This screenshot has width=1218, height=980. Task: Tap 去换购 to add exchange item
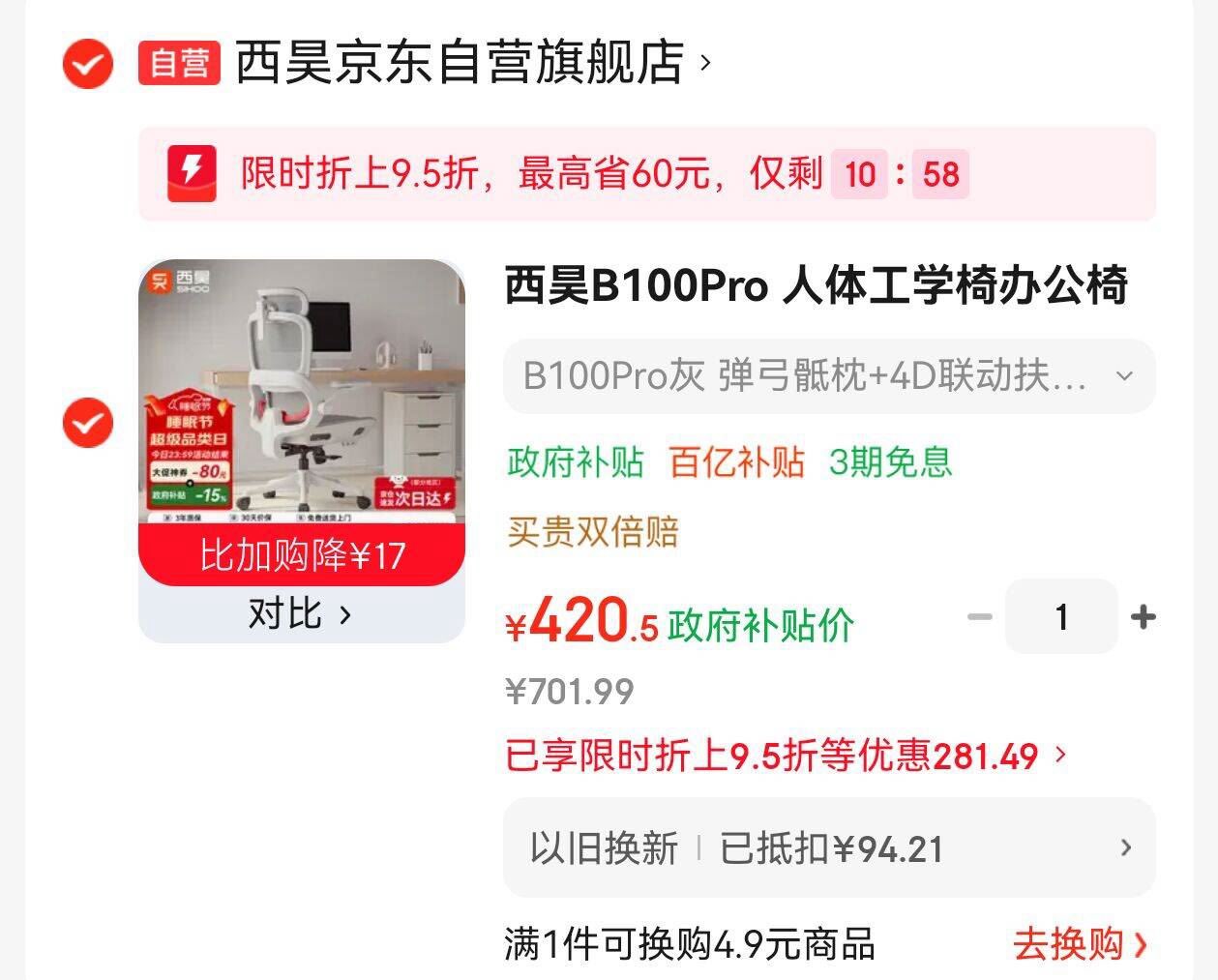(1081, 943)
